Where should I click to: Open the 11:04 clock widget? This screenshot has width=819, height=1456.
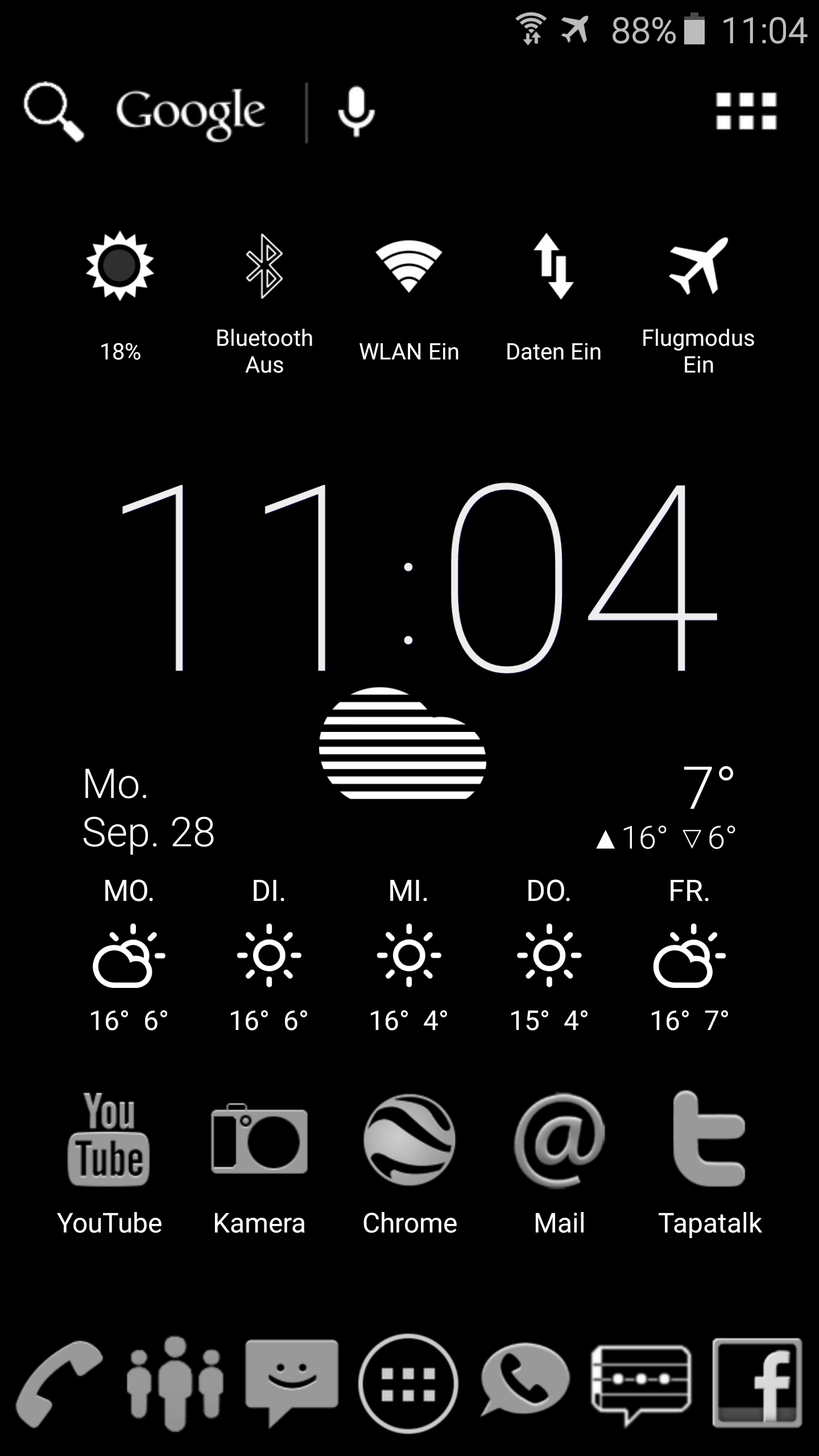click(409, 577)
